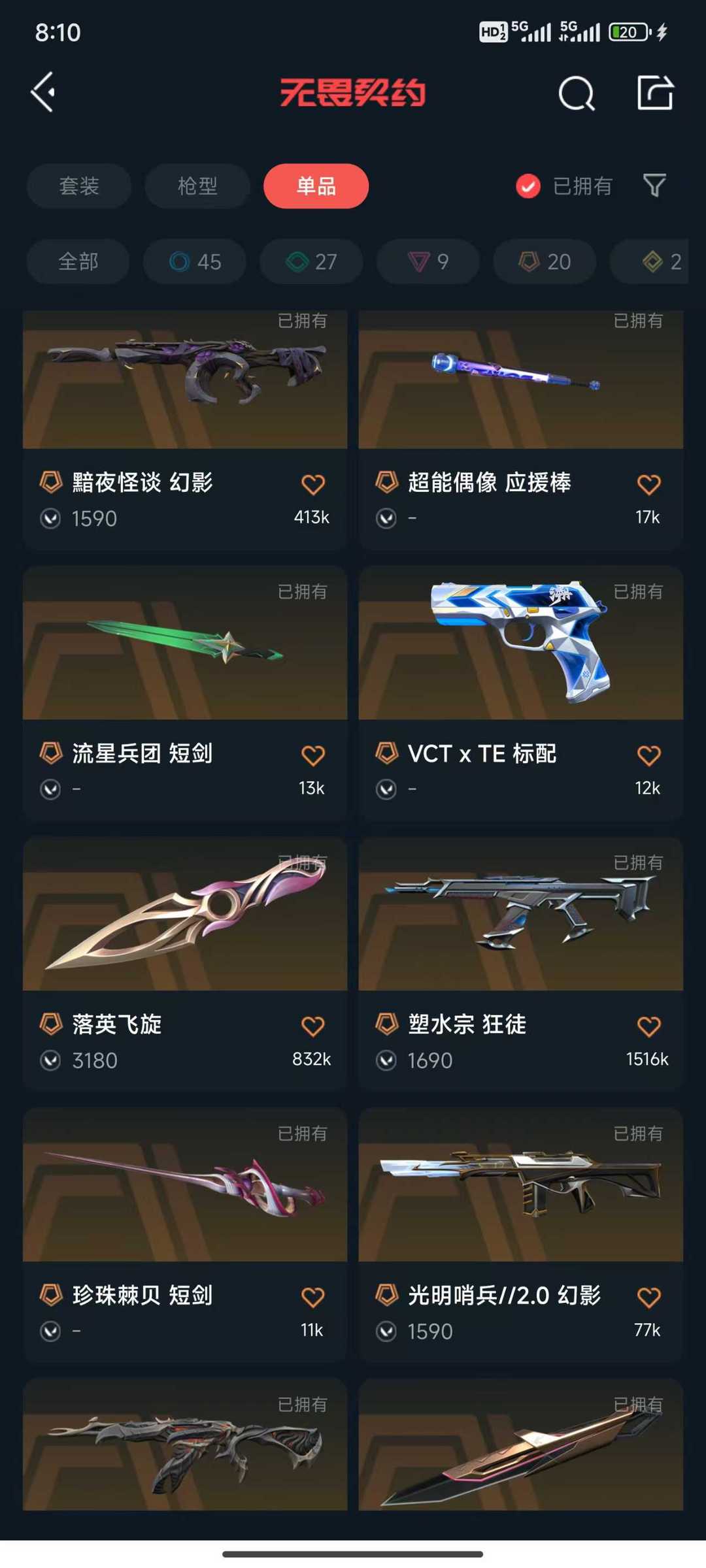Select the 单品 tab
Viewport: 706px width, 1568px height.
(316, 186)
